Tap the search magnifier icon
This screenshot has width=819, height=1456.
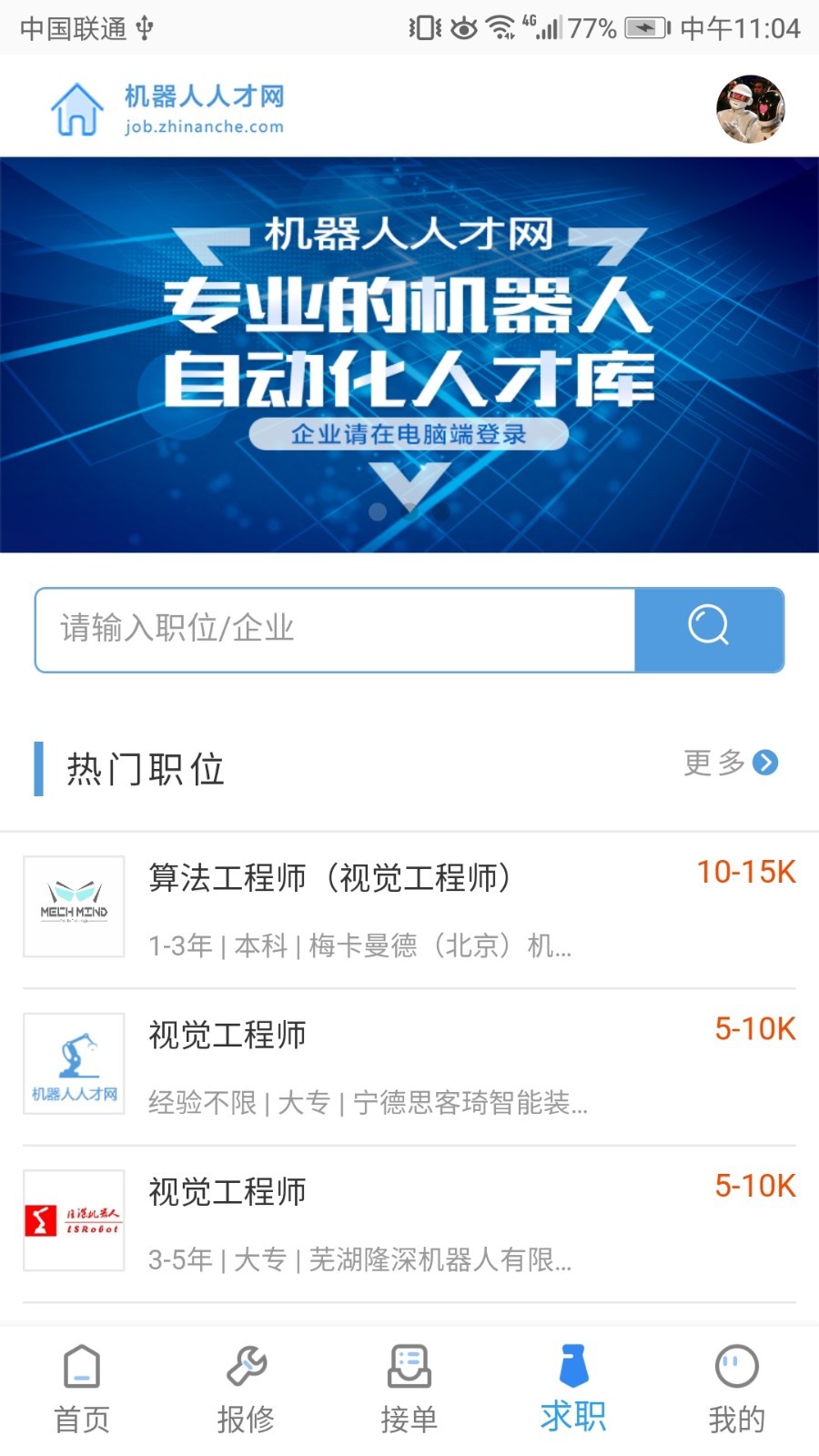[x=709, y=629]
